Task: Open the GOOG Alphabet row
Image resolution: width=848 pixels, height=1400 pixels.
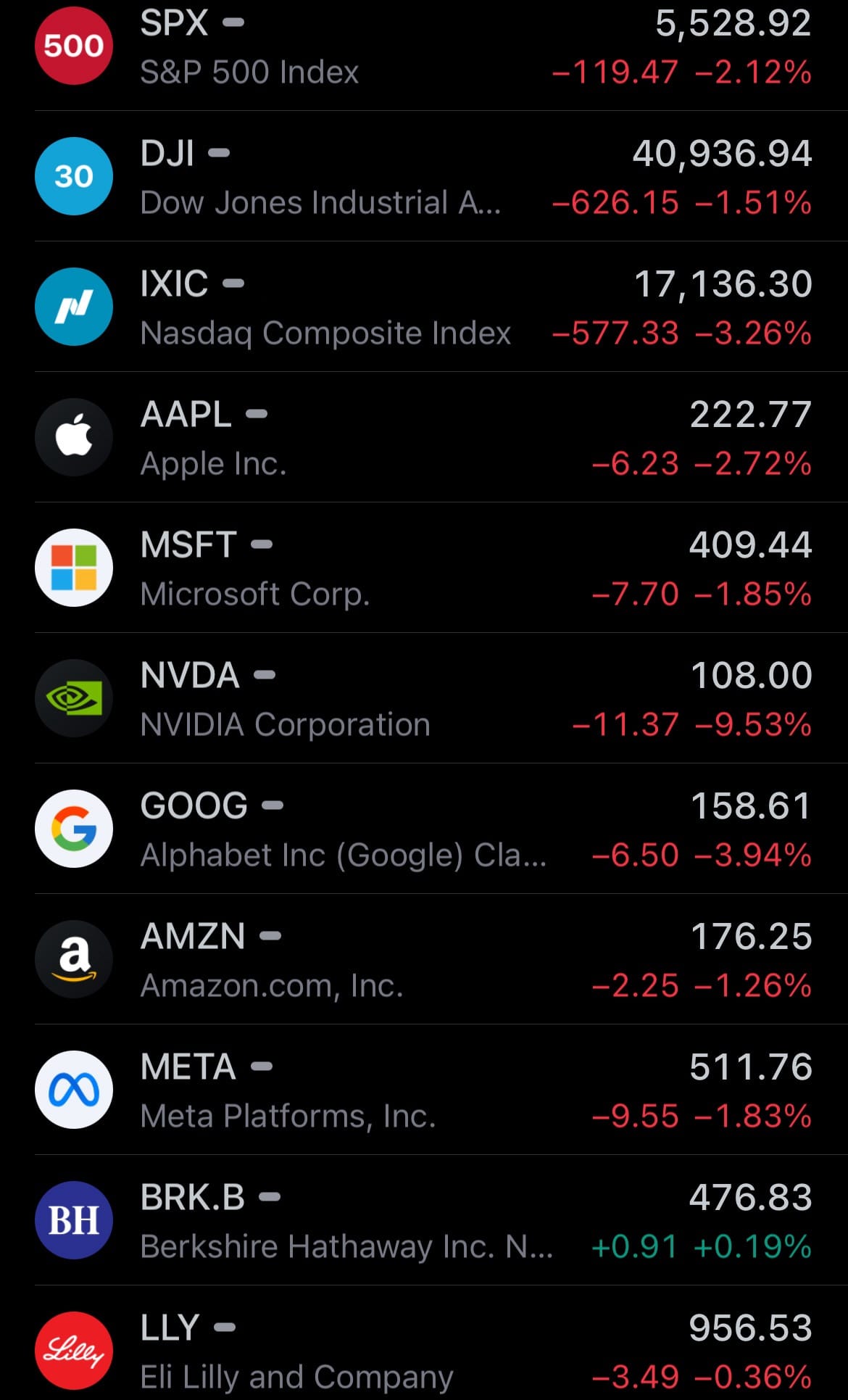Action: point(424,829)
